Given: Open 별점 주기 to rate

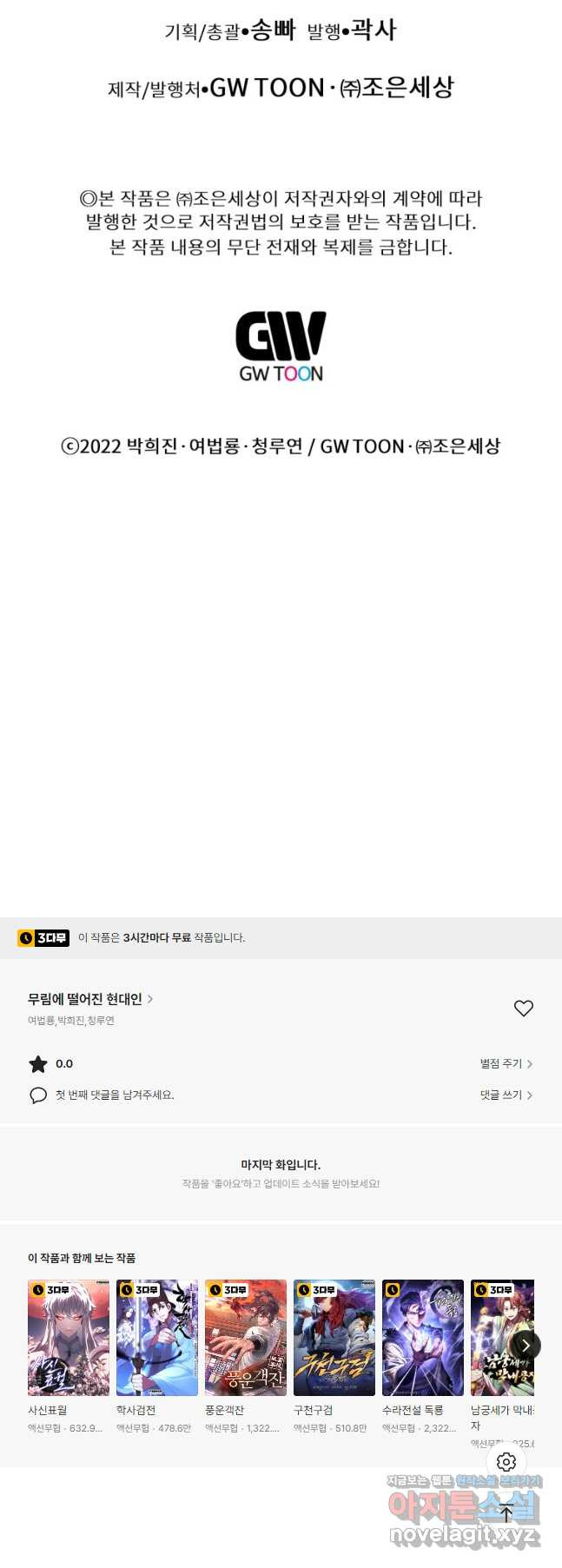Looking at the screenshot, I should [x=506, y=1063].
